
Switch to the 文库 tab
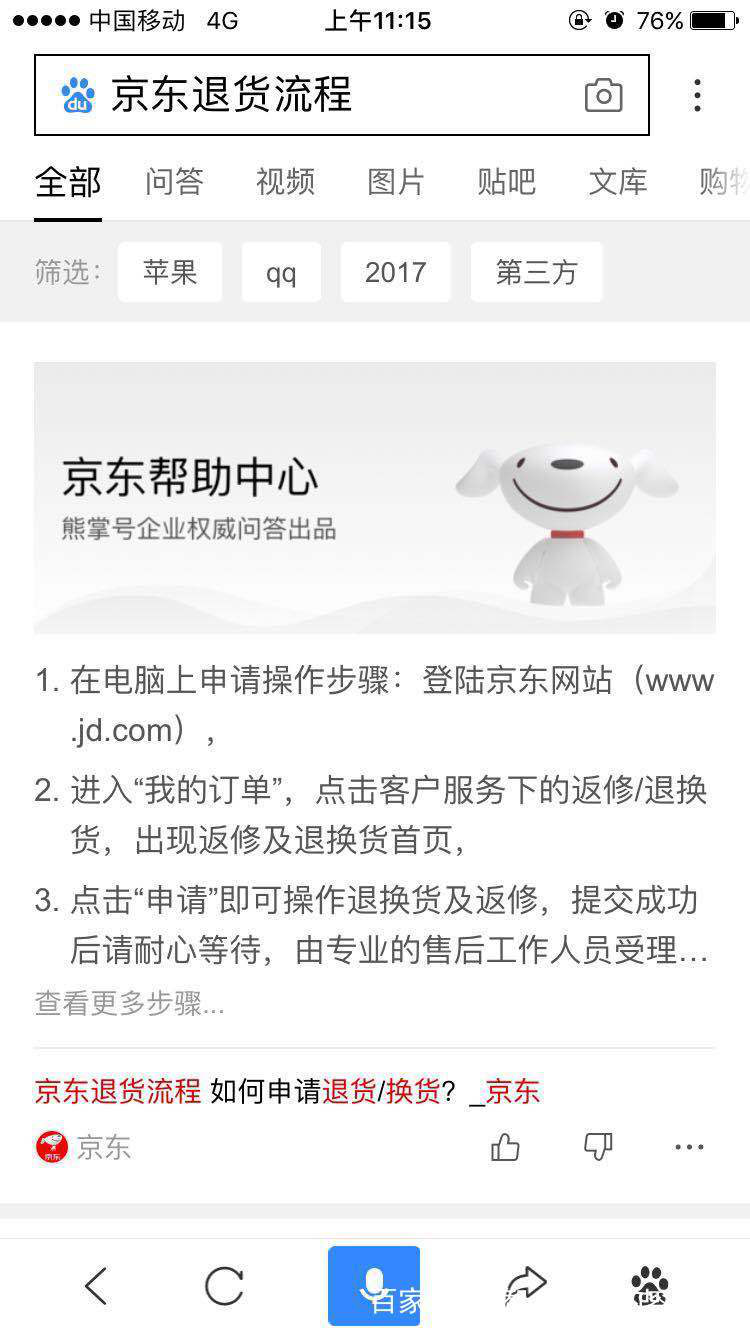coord(617,182)
